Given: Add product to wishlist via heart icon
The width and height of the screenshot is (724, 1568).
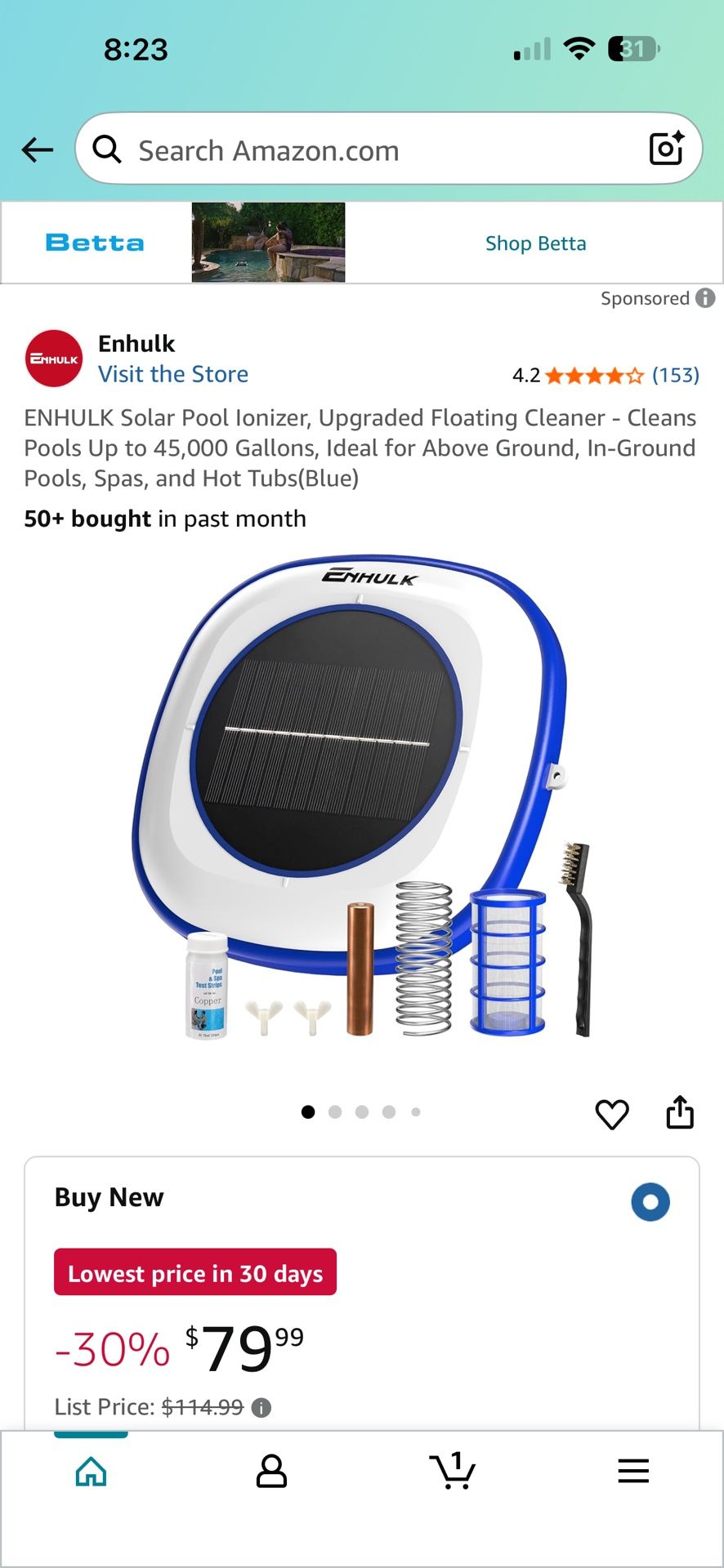Looking at the screenshot, I should 613,1114.
